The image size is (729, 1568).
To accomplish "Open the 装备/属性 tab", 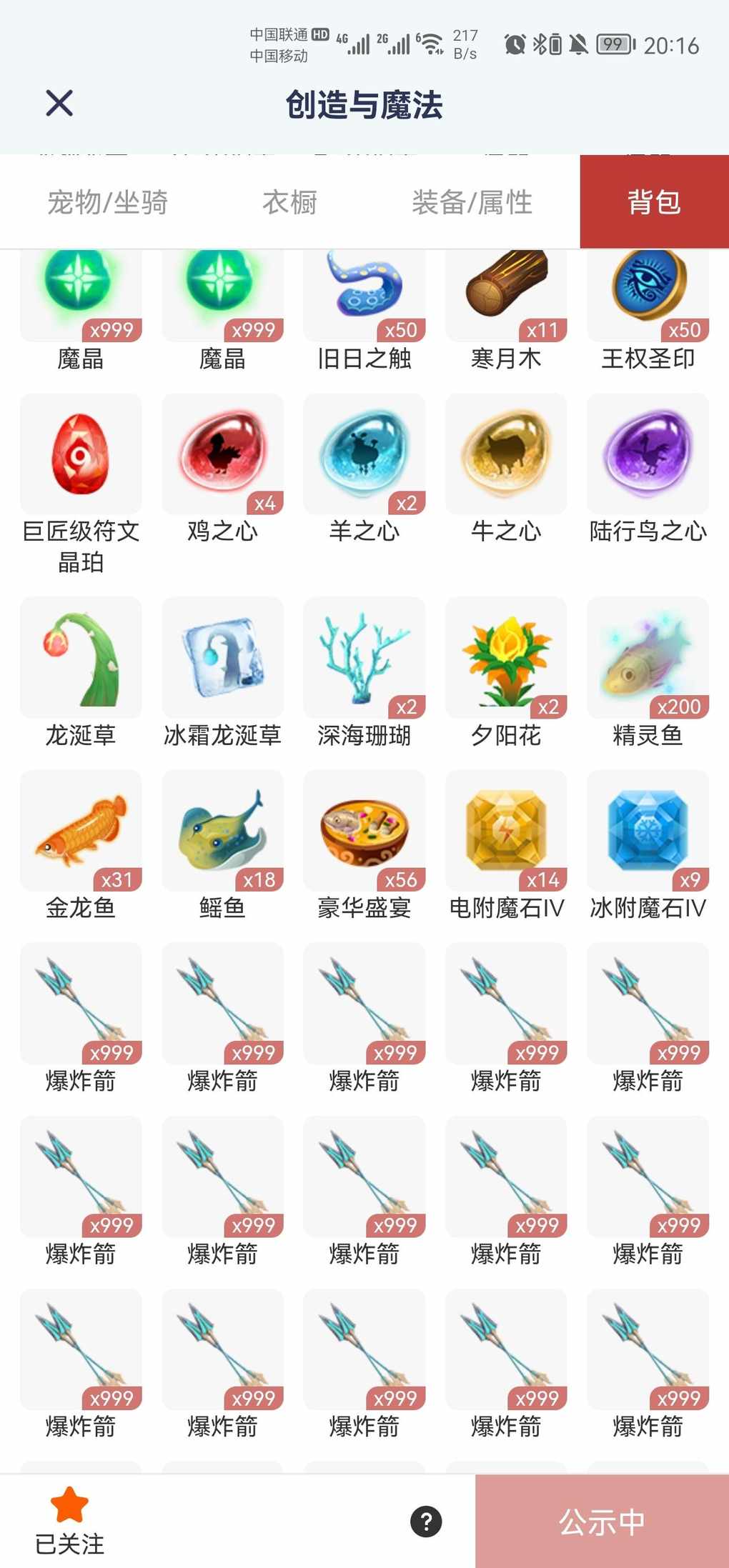I will coord(472,202).
